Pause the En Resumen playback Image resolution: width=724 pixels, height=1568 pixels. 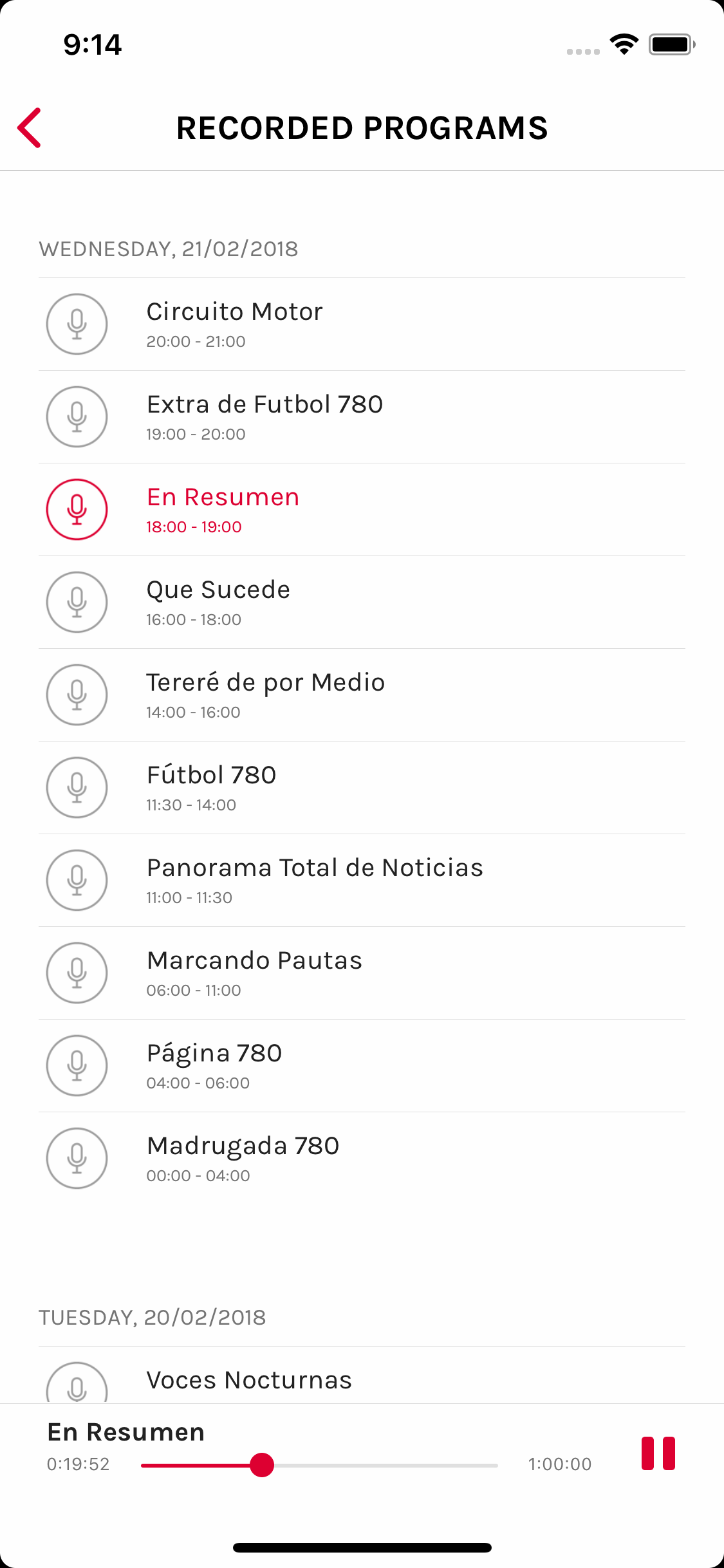click(x=658, y=1453)
